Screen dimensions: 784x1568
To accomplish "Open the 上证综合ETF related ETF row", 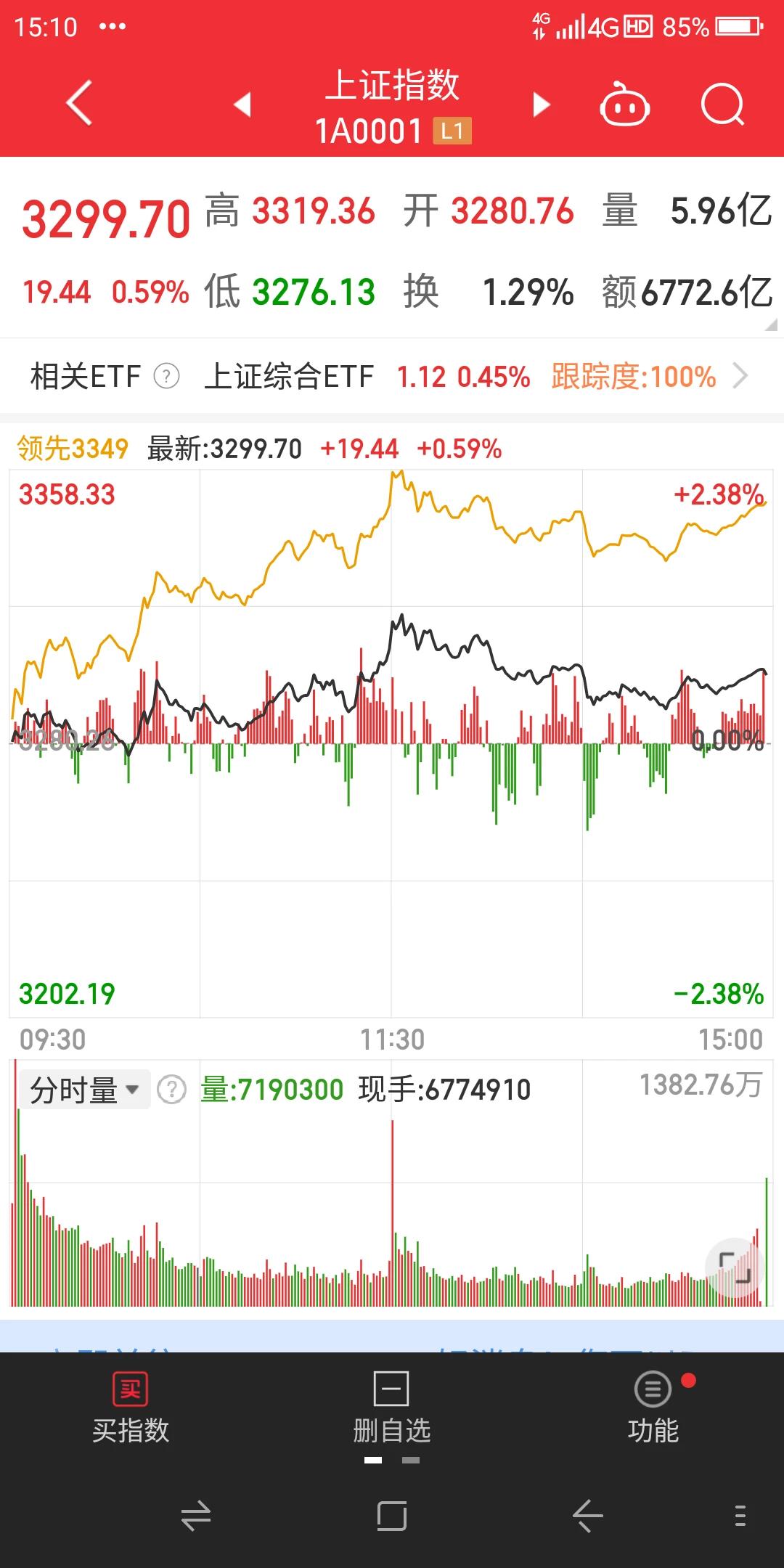I will point(392,377).
